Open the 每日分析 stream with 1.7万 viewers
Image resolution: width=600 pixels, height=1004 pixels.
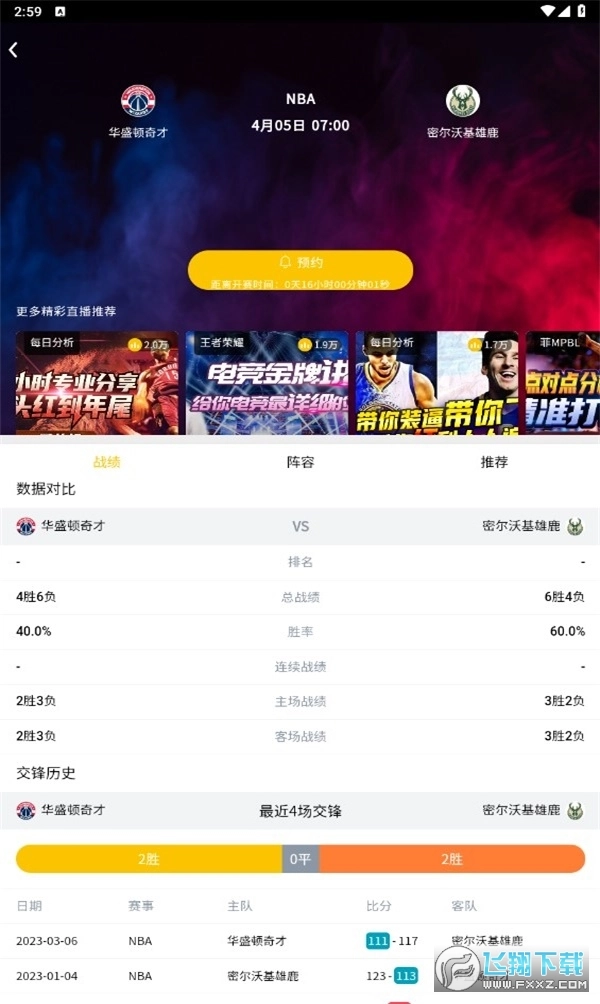pos(437,384)
